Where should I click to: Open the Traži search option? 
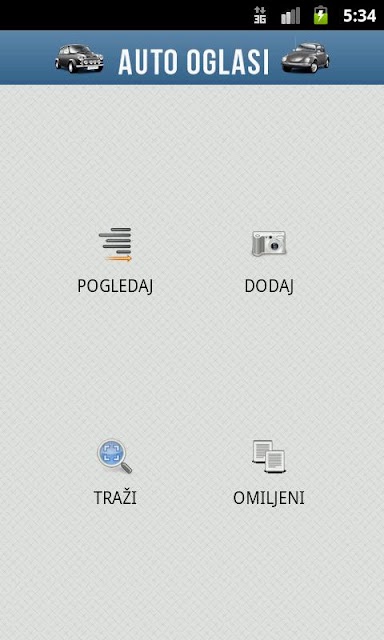(x=115, y=472)
